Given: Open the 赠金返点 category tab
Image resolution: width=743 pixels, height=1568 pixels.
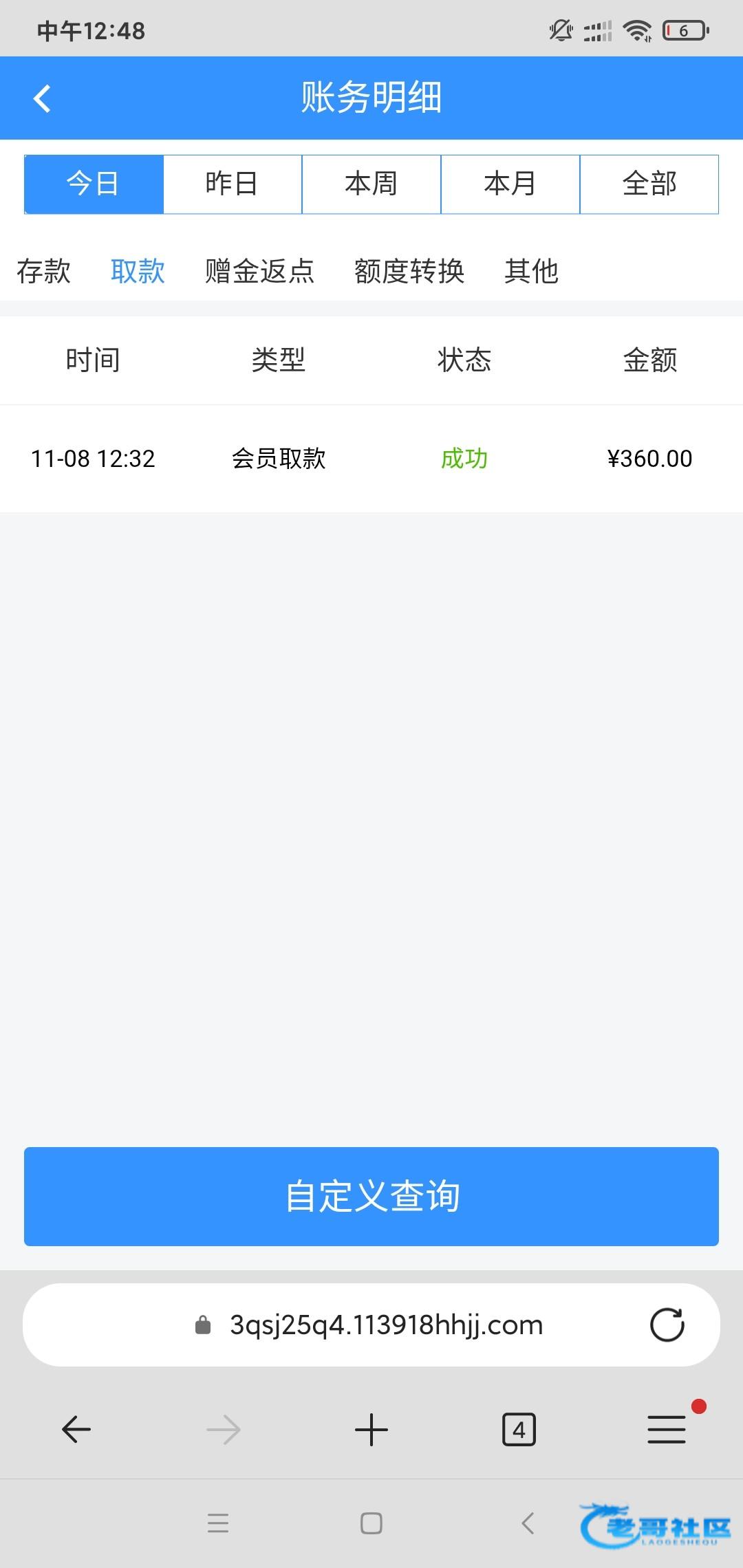Looking at the screenshot, I should (x=259, y=271).
